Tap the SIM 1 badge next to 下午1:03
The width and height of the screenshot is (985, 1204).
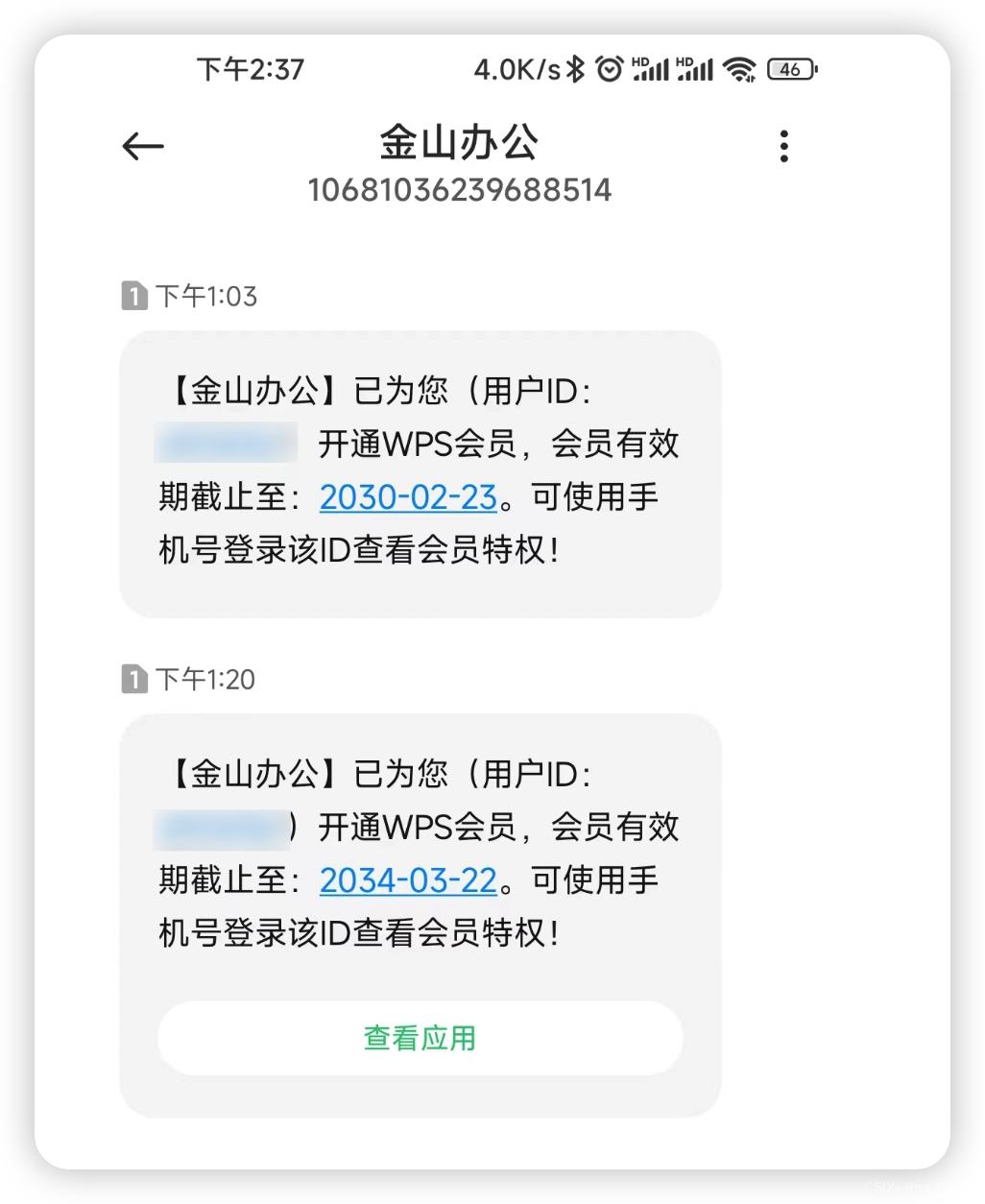coord(132,296)
